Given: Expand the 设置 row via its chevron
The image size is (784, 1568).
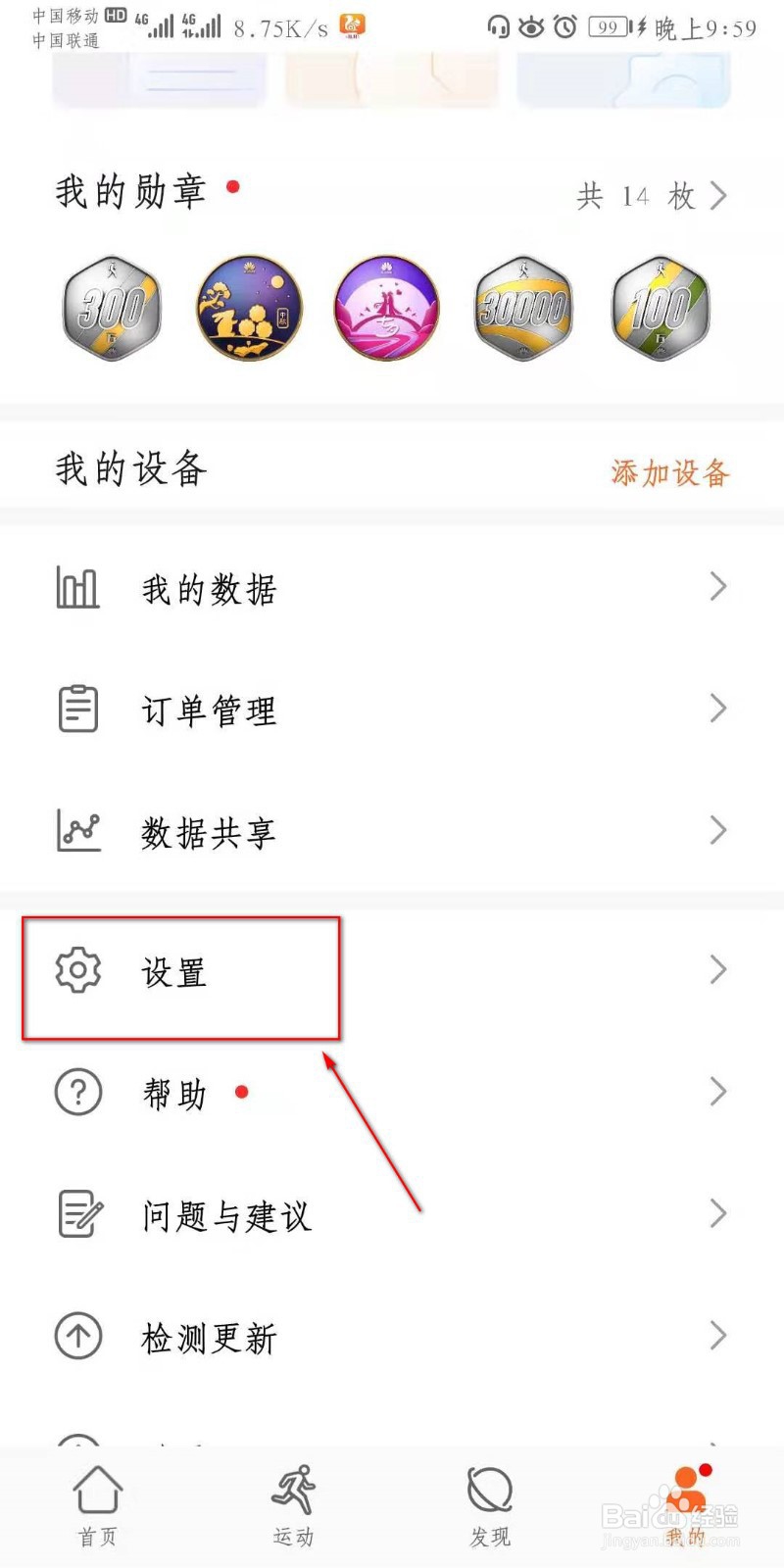Looking at the screenshot, I should click(x=716, y=971).
